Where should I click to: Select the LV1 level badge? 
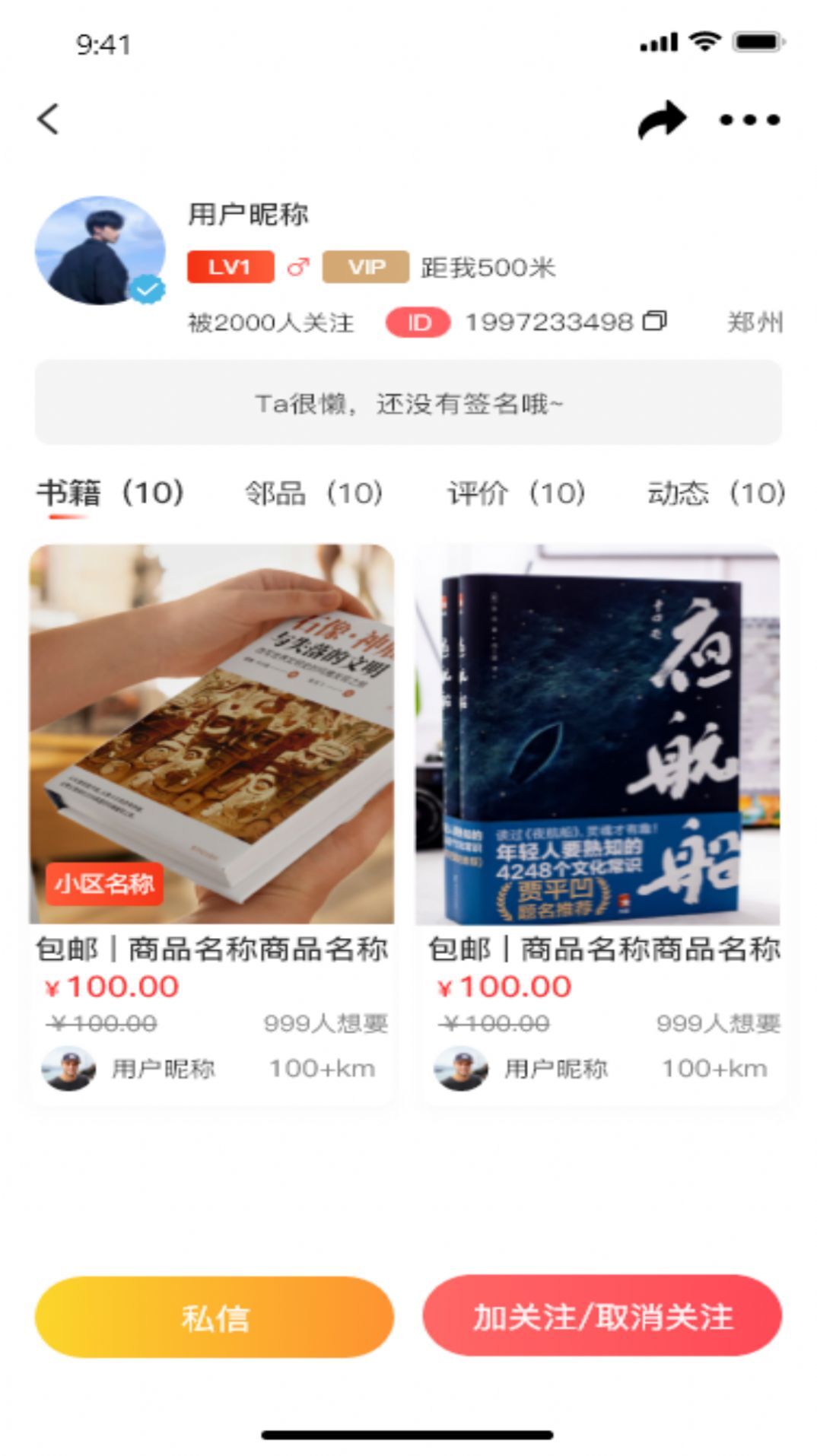tap(230, 267)
